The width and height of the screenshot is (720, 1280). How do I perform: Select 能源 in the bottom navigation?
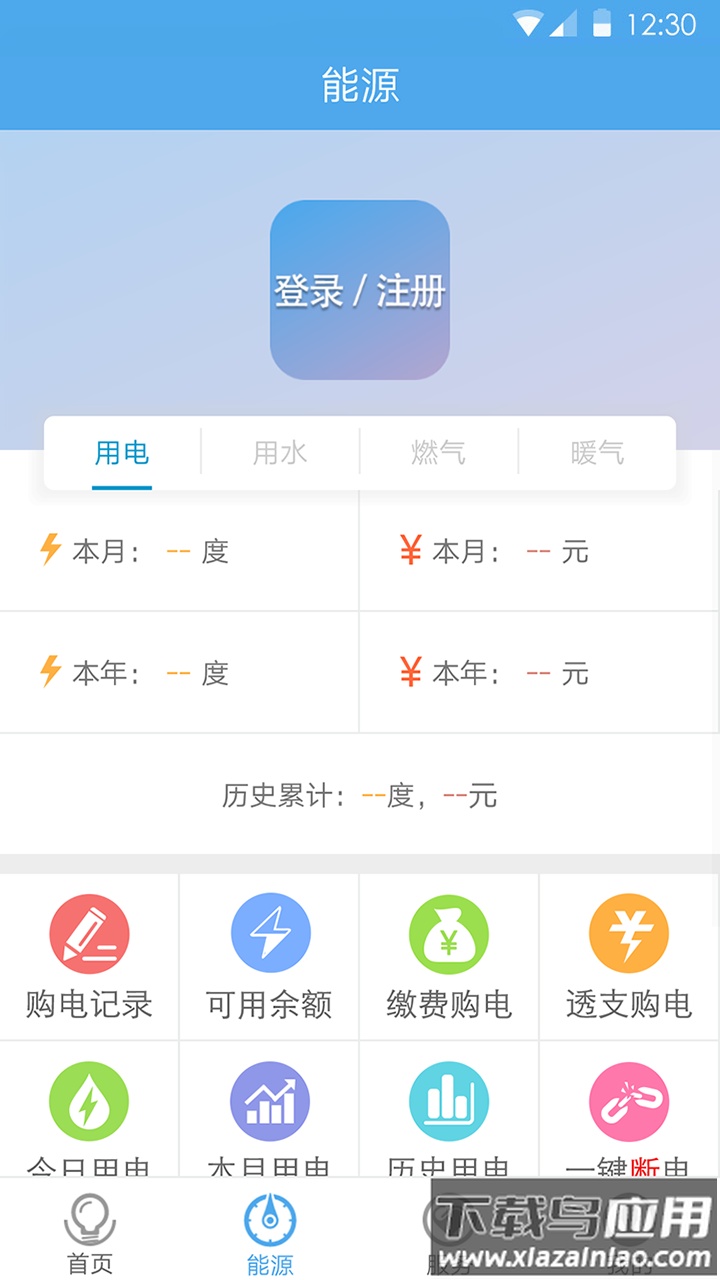pyautogui.click(x=270, y=1232)
